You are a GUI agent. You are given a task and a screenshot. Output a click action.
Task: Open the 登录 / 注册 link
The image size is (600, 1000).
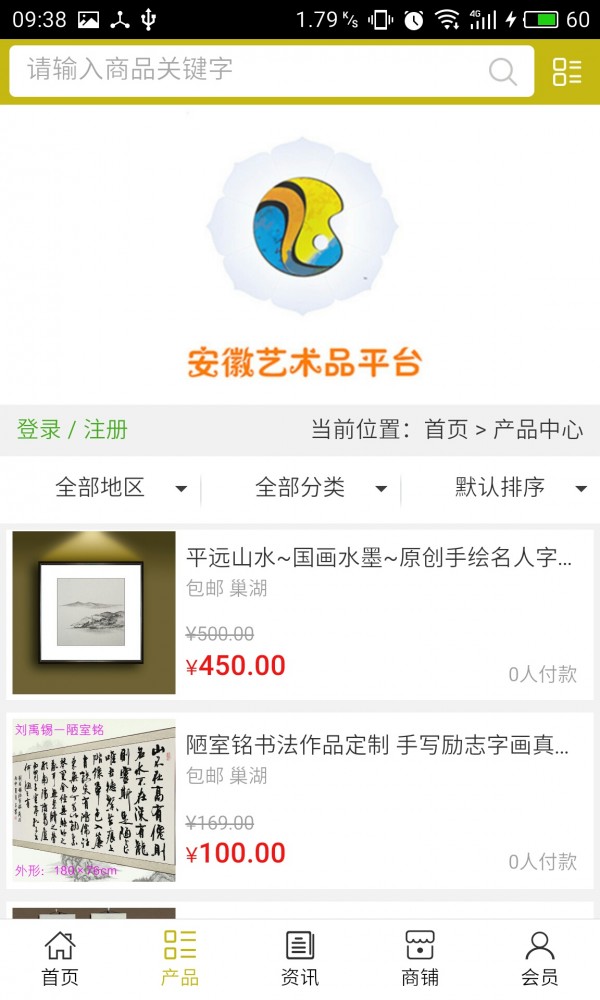(72, 430)
